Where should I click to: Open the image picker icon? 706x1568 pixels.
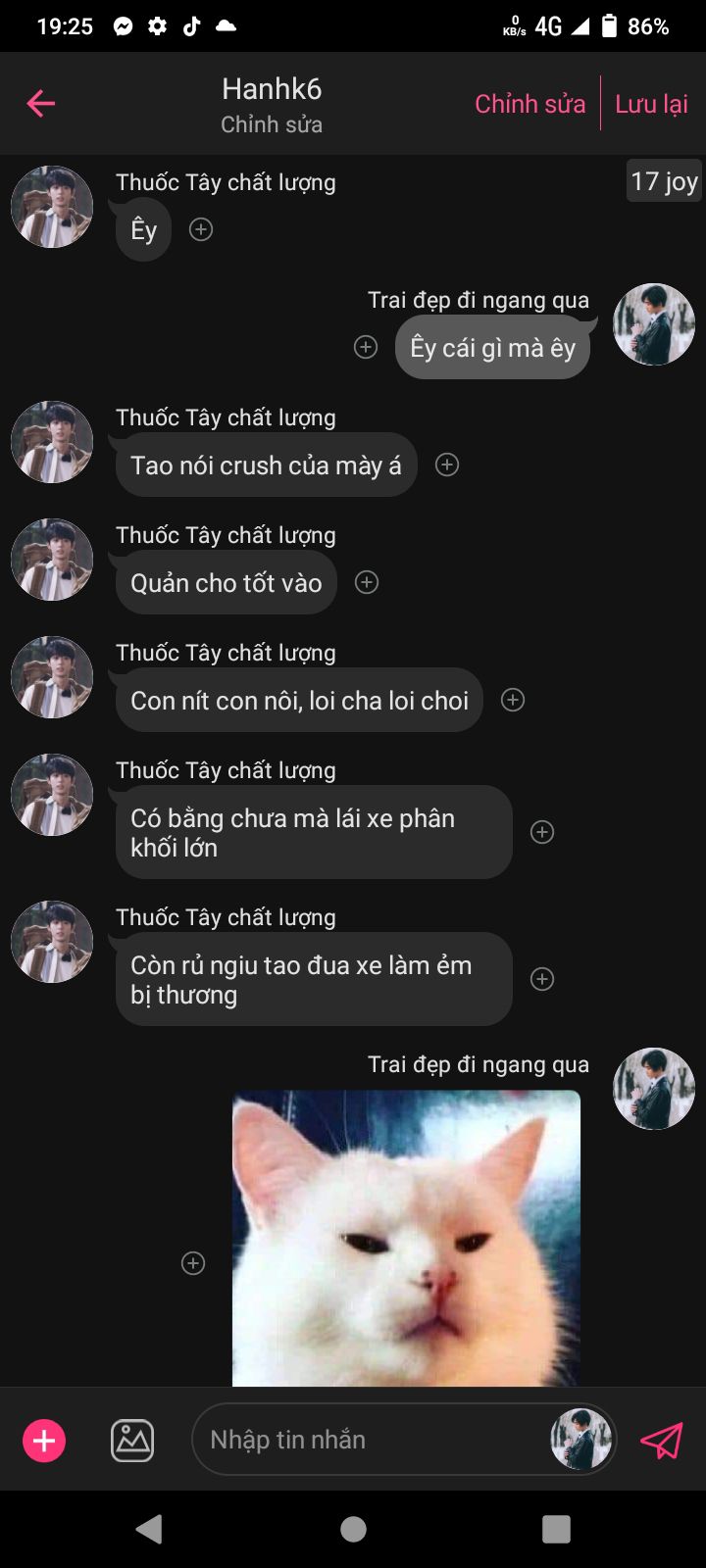pos(132,1441)
